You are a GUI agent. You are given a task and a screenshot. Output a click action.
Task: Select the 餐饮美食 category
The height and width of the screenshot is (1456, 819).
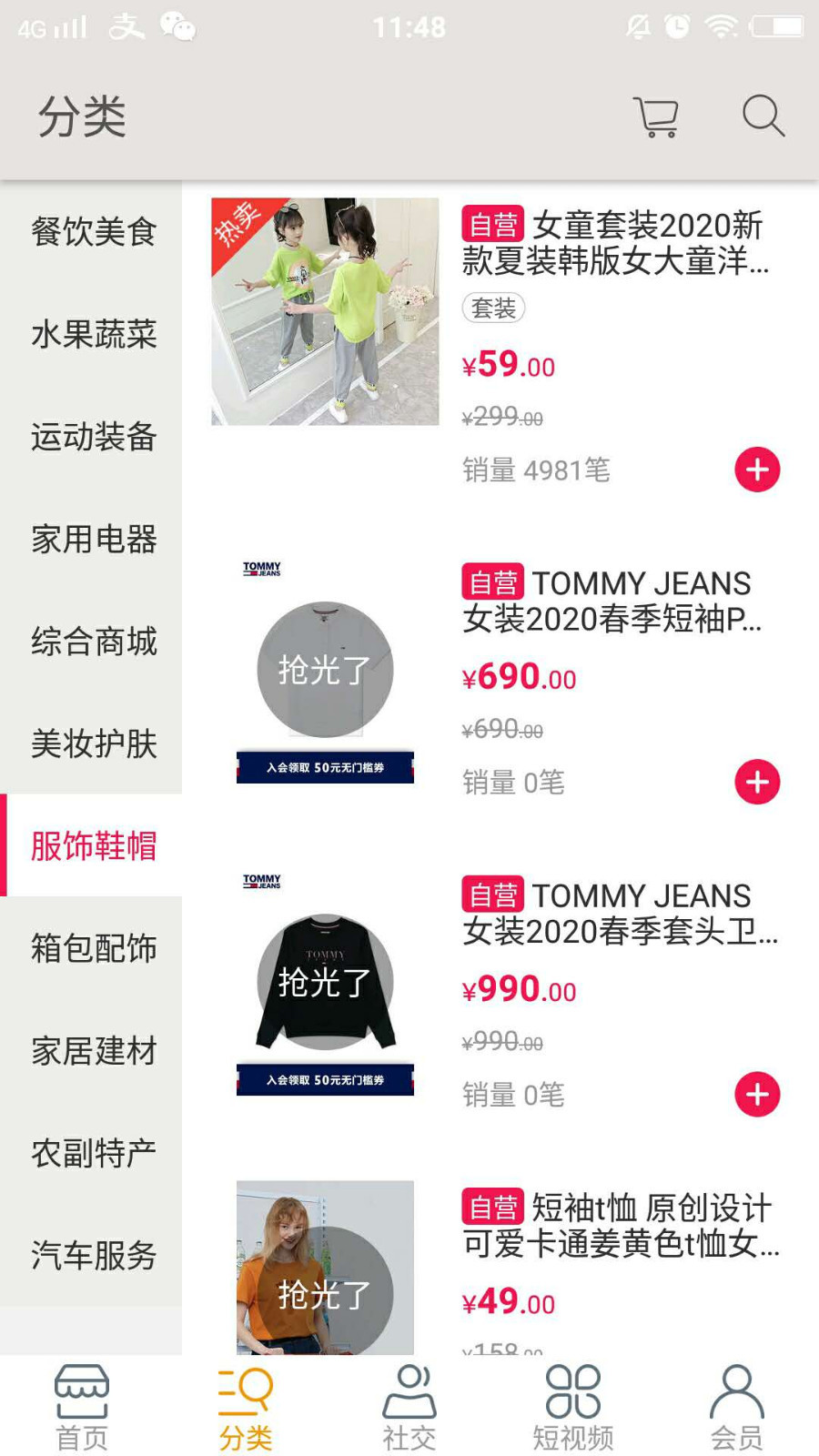click(93, 232)
